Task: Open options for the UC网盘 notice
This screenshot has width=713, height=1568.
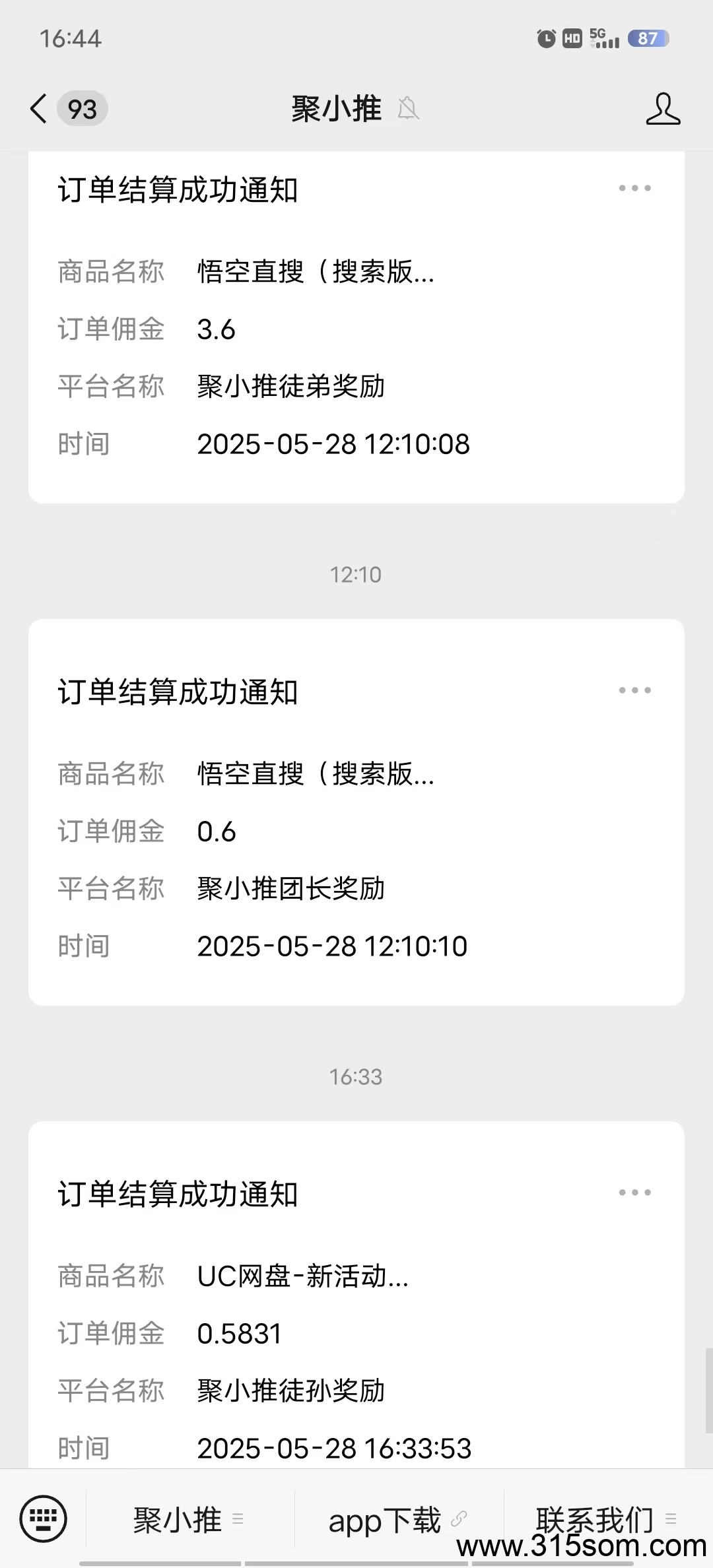Action: click(x=634, y=1193)
